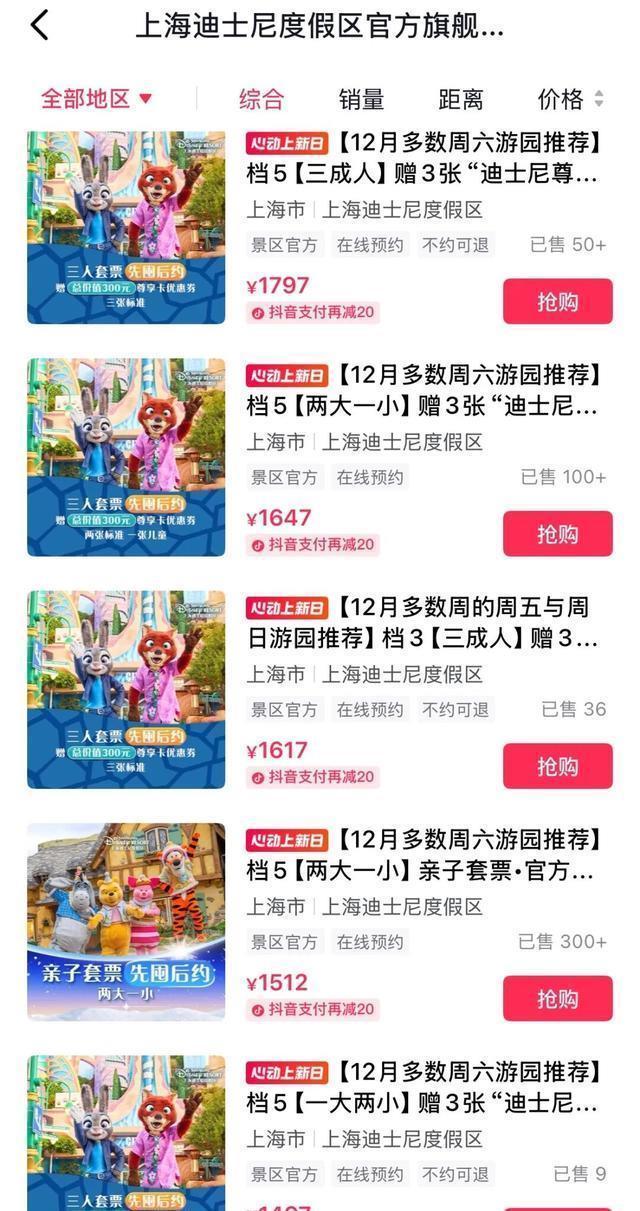Screen dimensions: 640x1211
Task: Open the ¥1797 三成人 ticket image
Action: (x=126, y=227)
